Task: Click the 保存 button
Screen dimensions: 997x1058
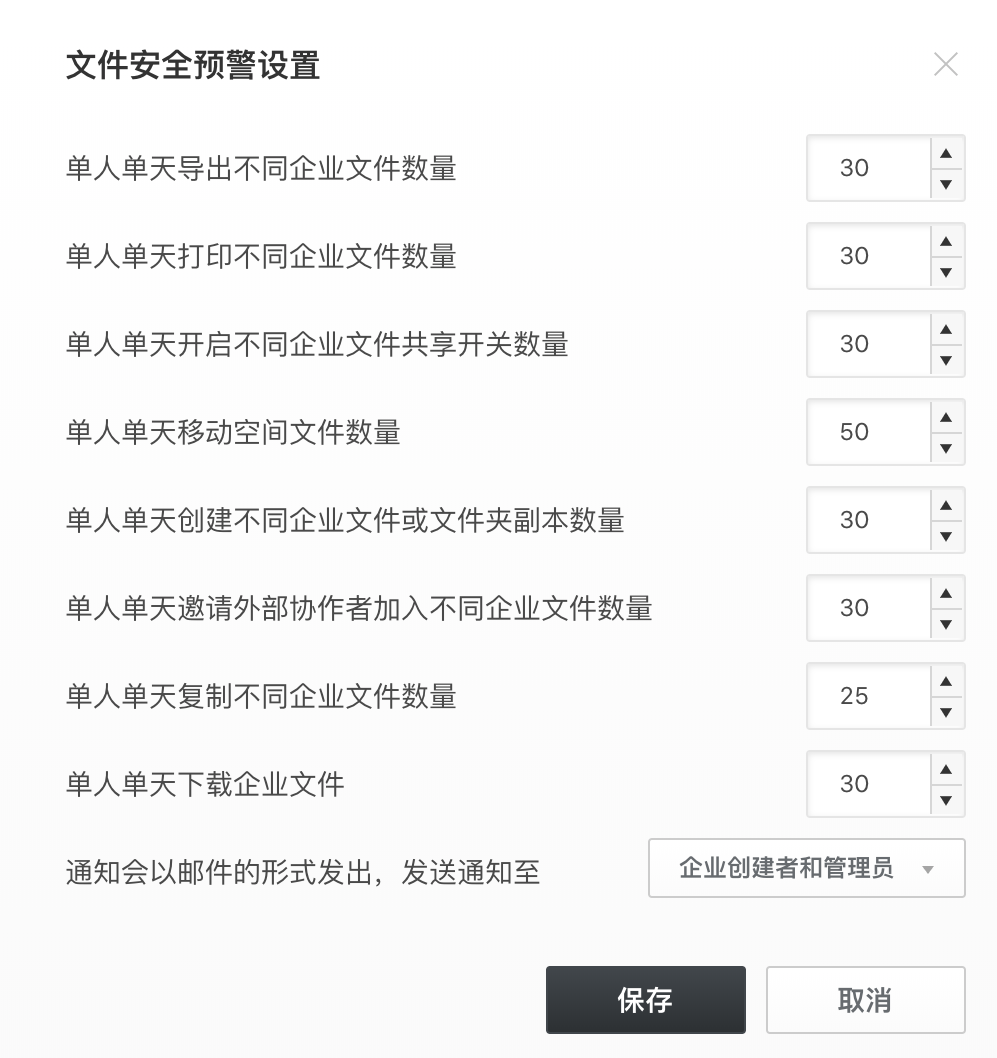Action: coord(645,1000)
